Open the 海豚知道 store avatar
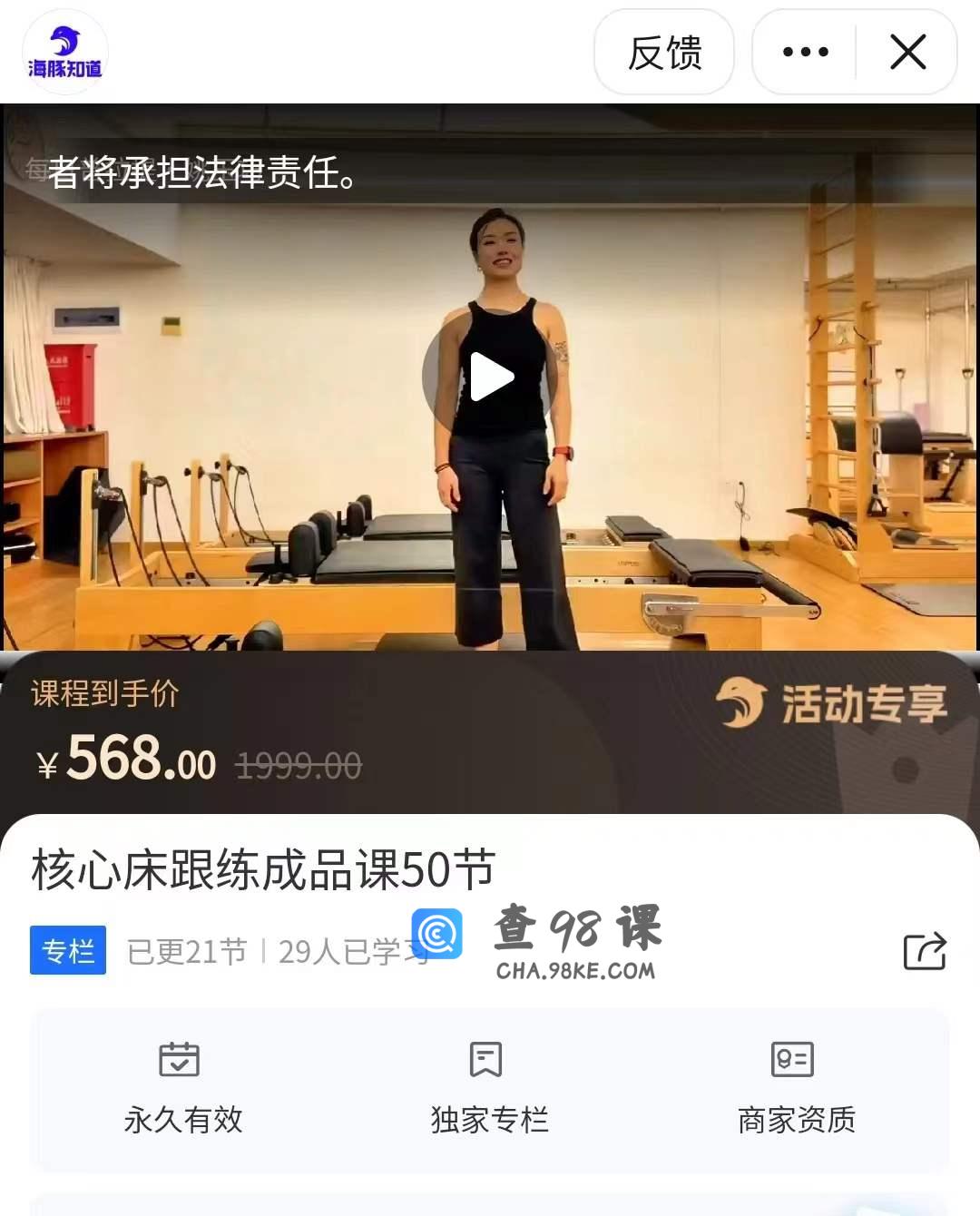 [x=64, y=53]
